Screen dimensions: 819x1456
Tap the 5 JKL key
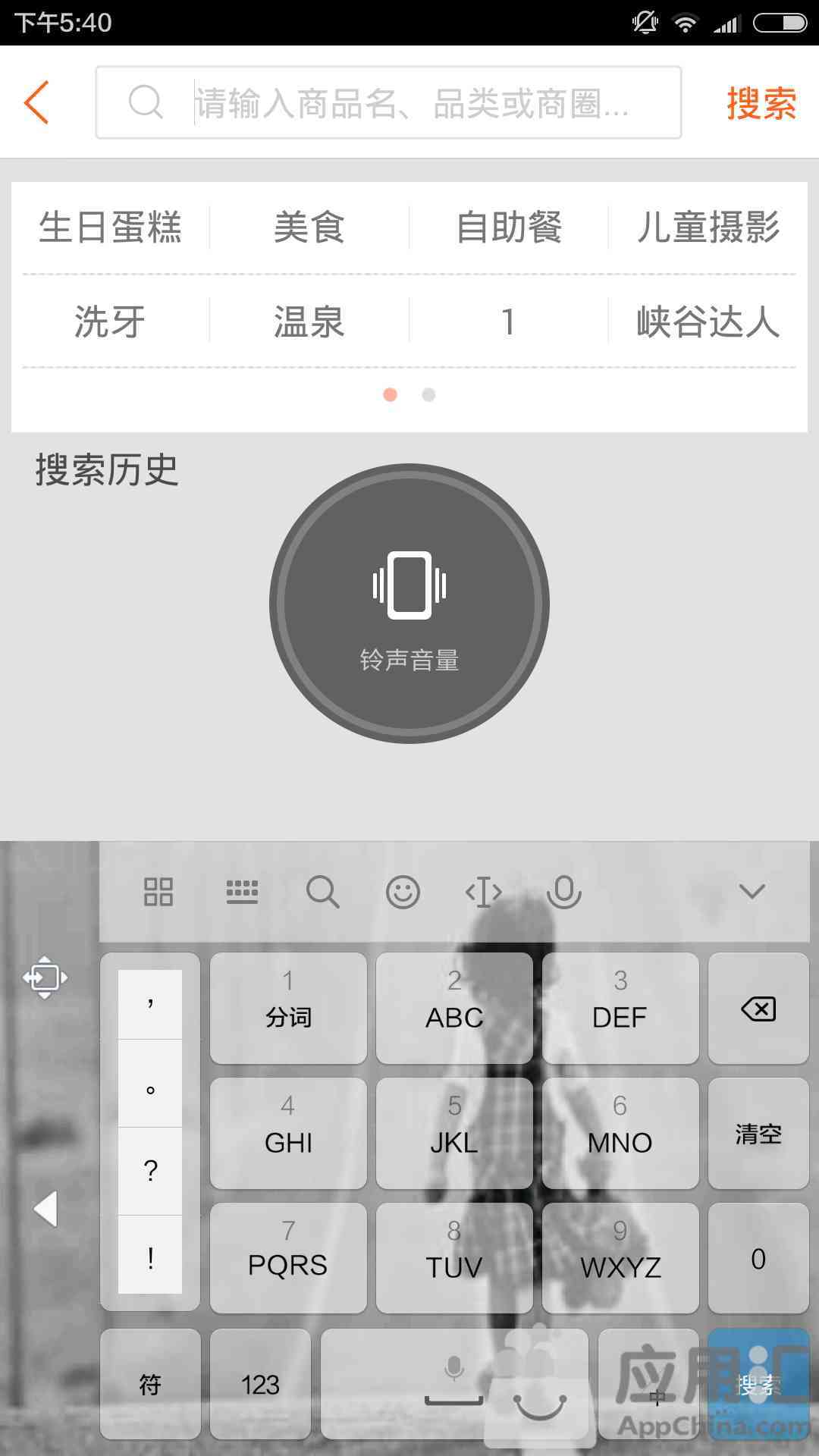(x=454, y=1134)
